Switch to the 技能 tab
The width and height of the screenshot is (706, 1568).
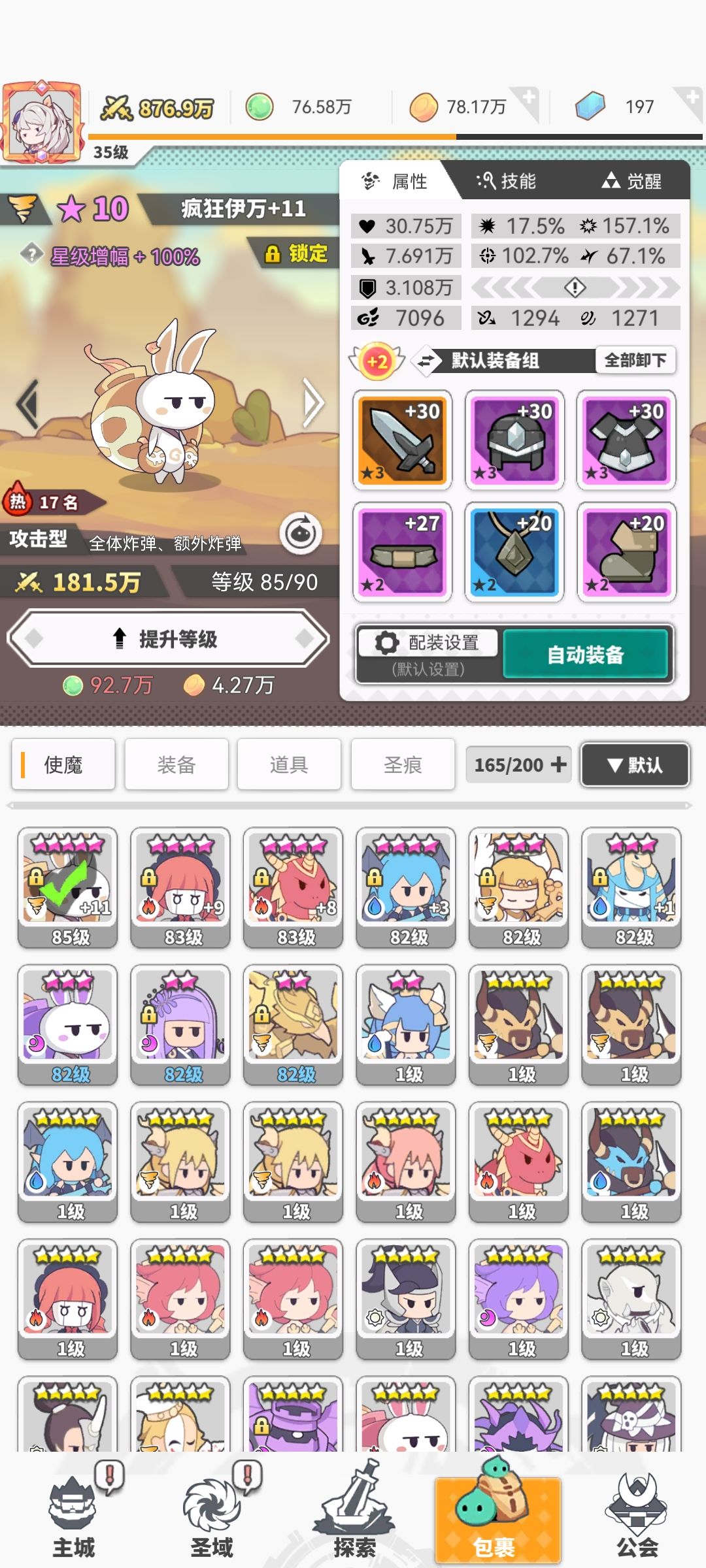(x=507, y=181)
